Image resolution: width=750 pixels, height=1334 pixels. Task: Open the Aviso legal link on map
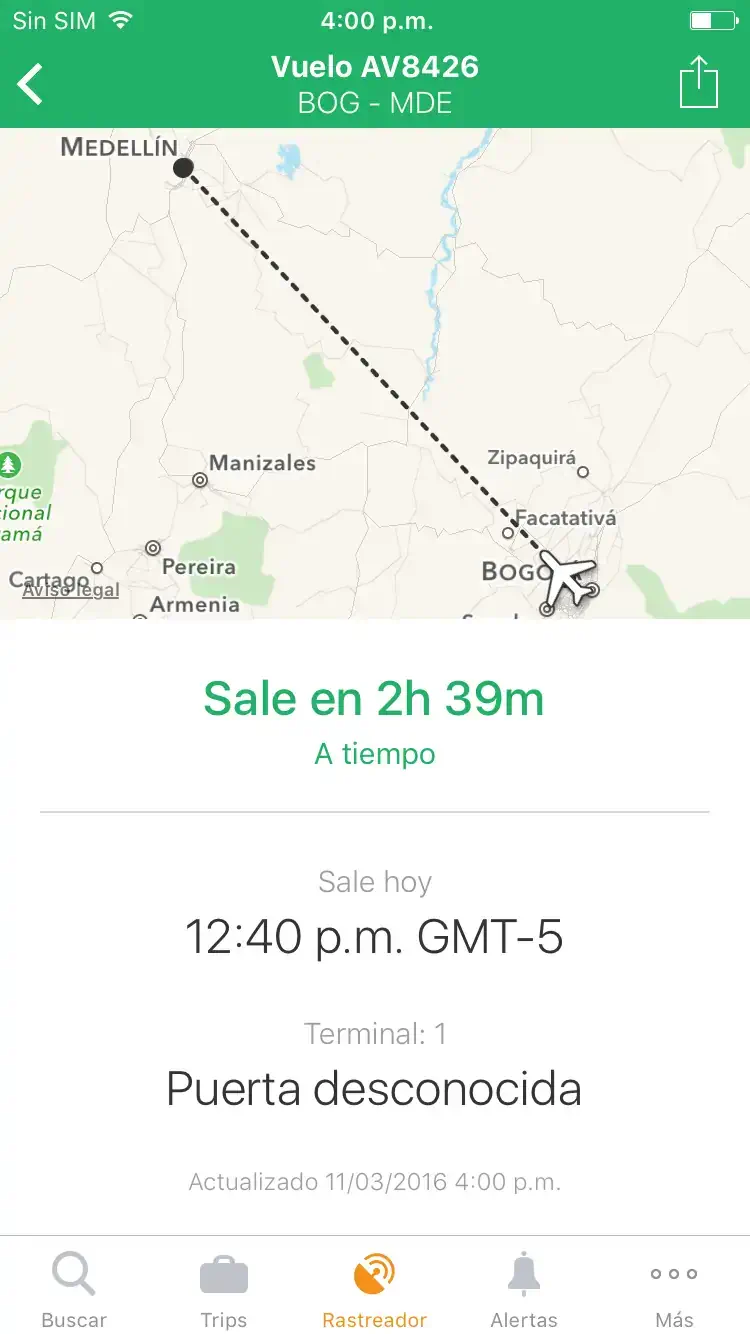click(x=70, y=590)
